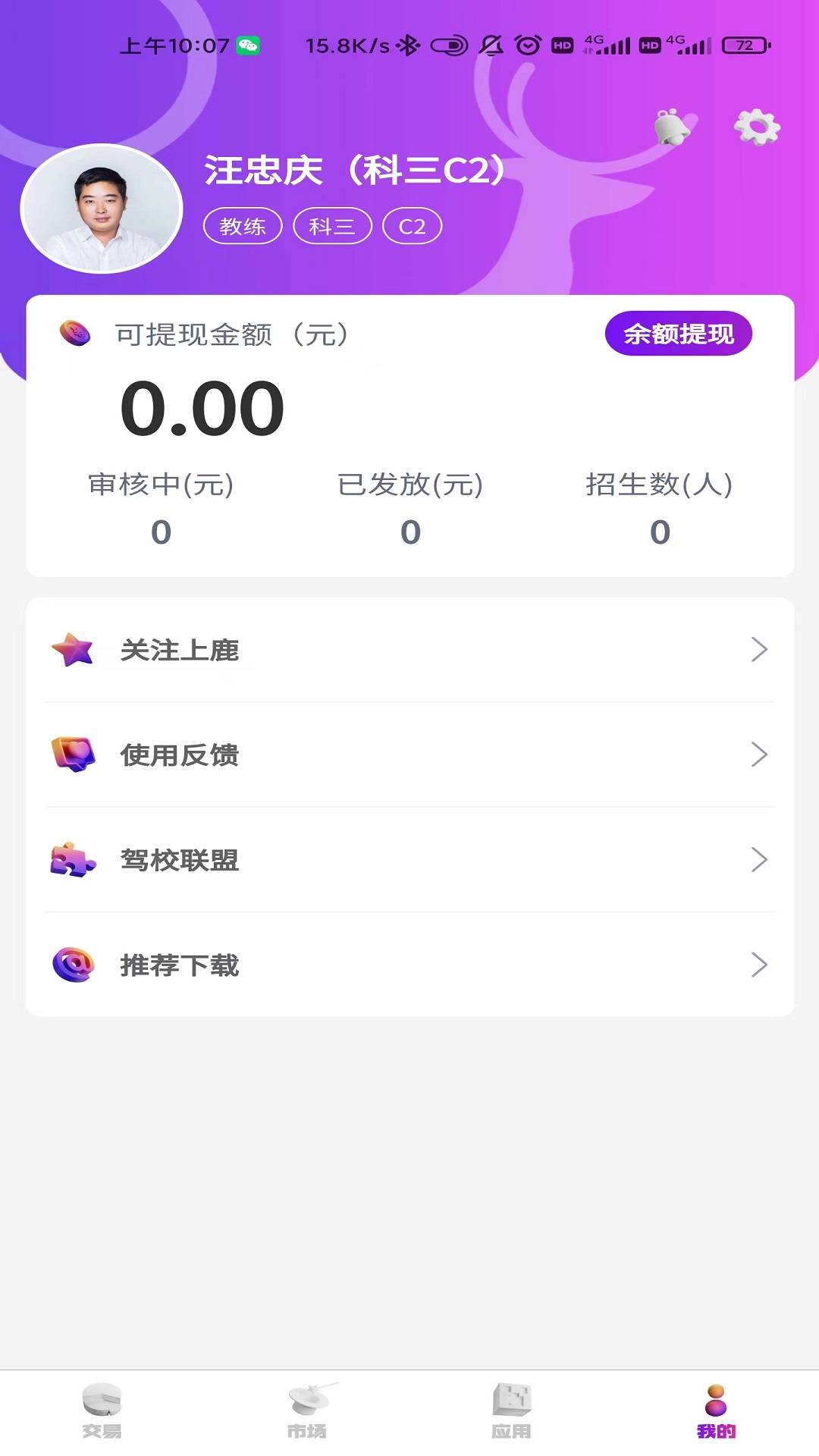
Task: Select the 教练 tag
Action: coord(242,225)
